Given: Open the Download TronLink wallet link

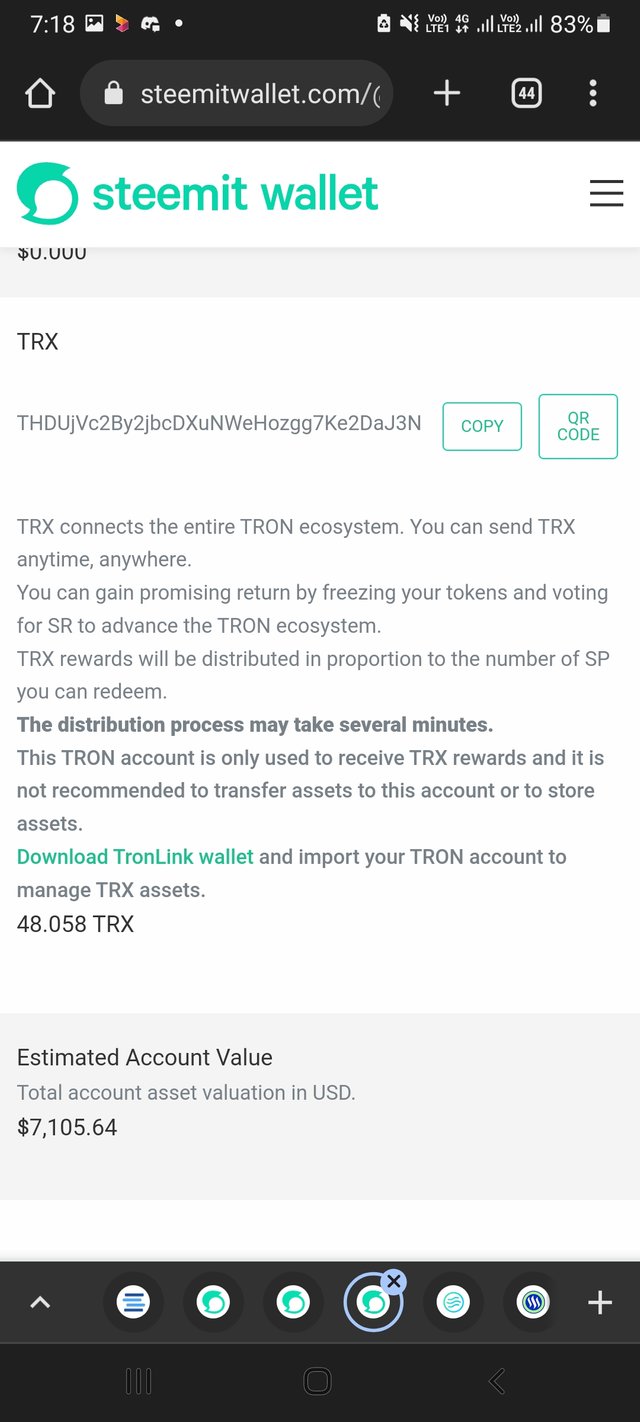Looking at the screenshot, I should [135, 857].
